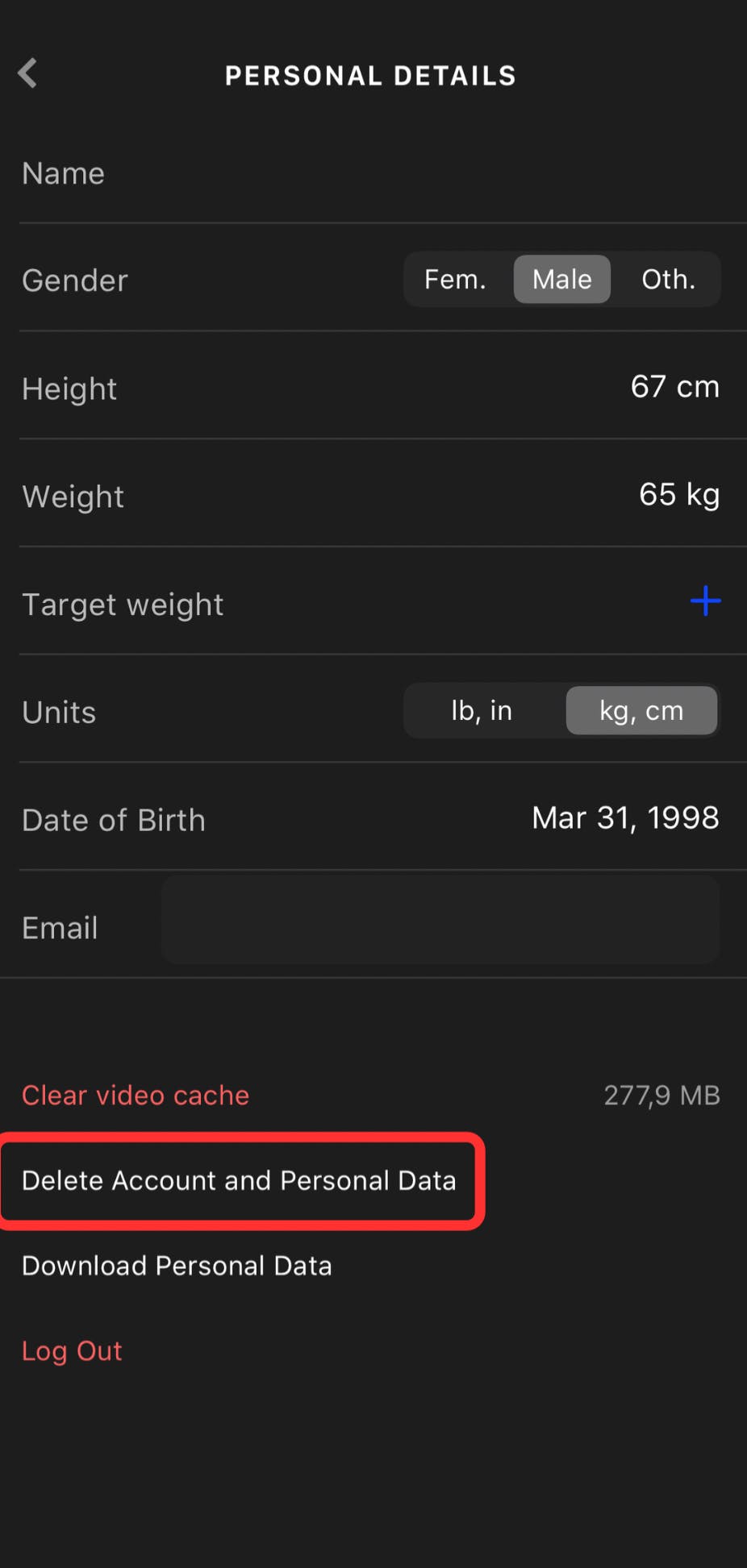
Task: Select Male as gender
Action: click(561, 280)
